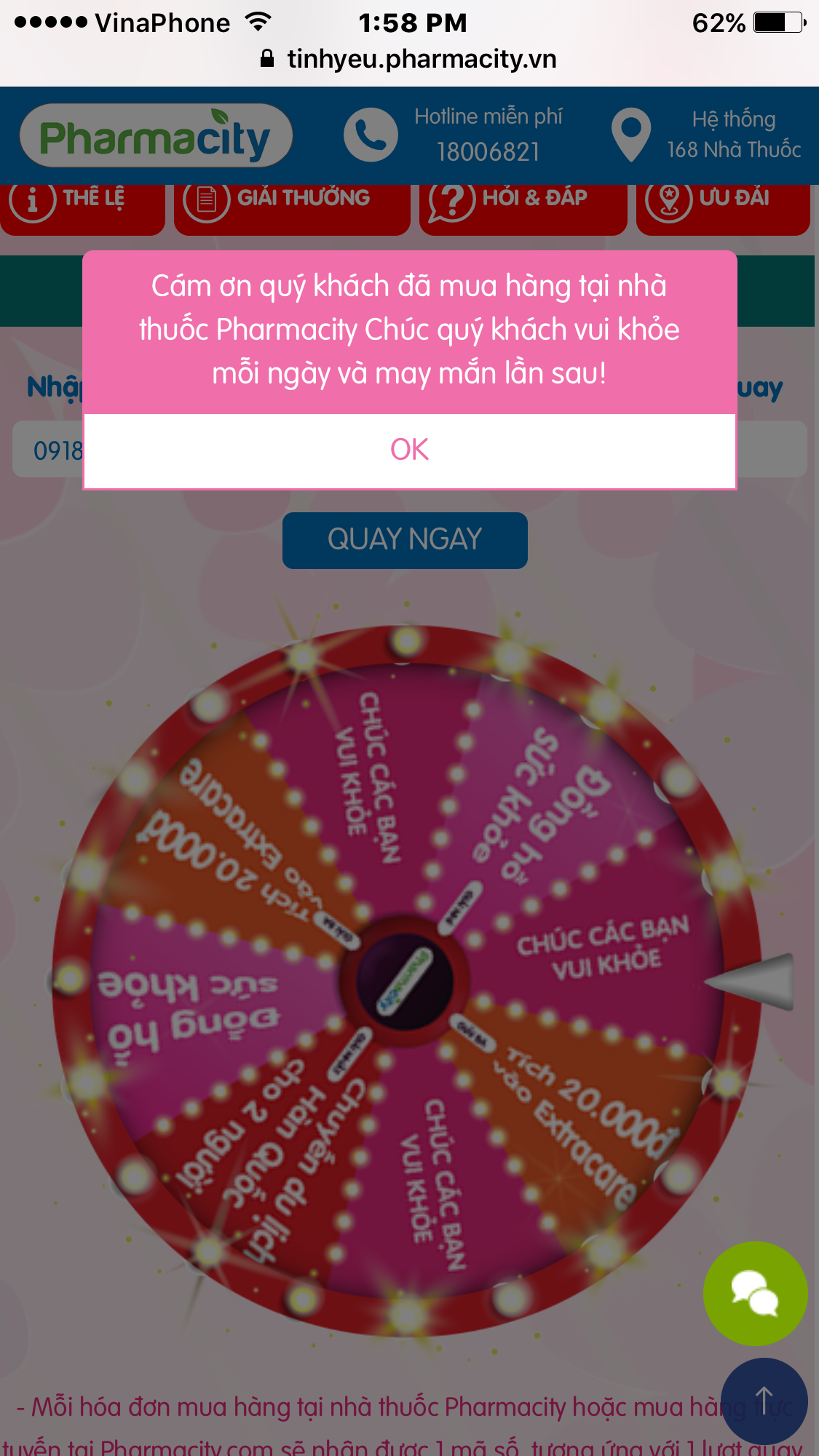
Task: Tap the browser address bar
Action: click(409, 59)
